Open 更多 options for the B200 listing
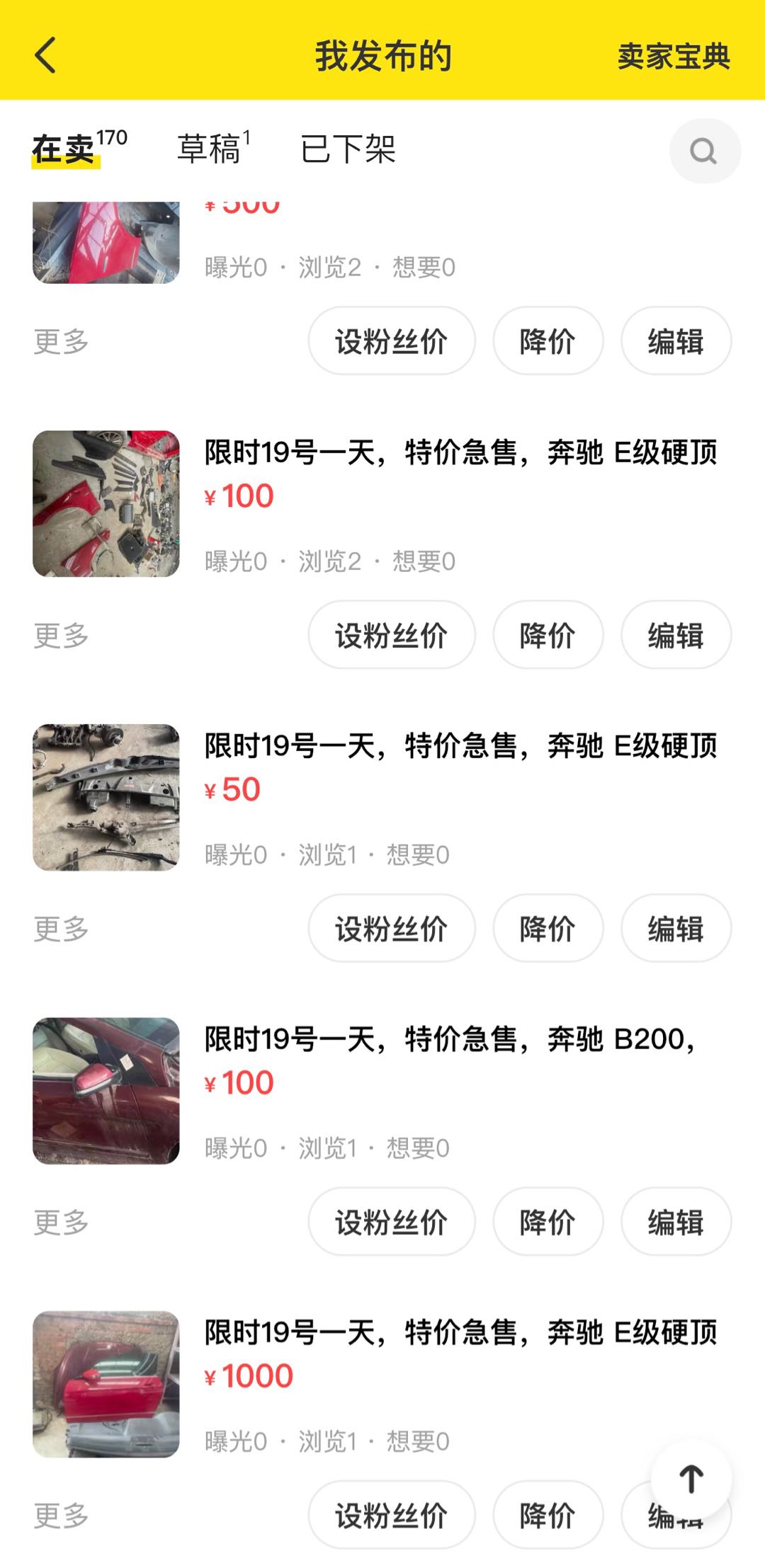The height and width of the screenshot is (1568, 765). (60, 1221)
